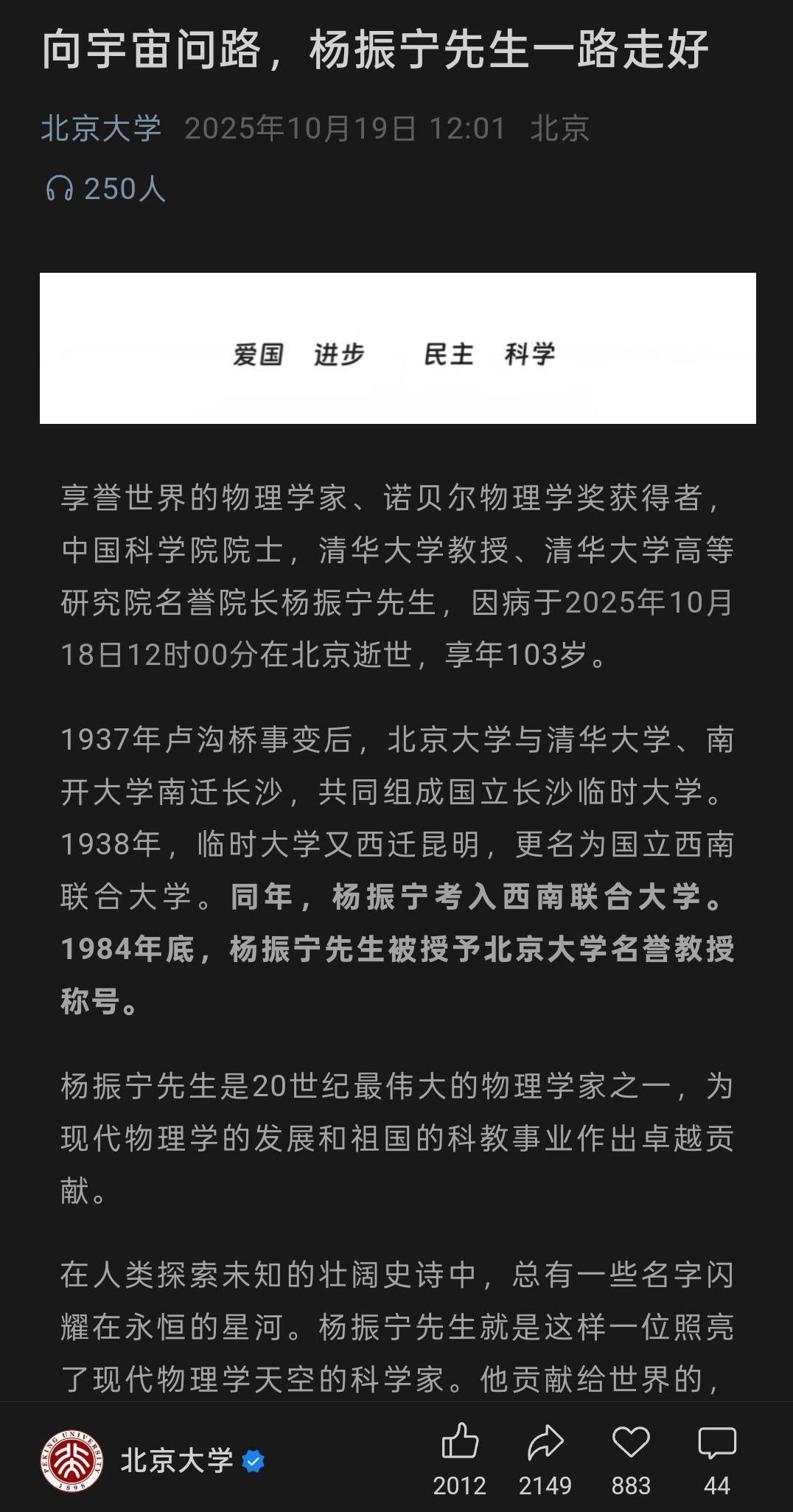Open the comments via the speech bubble
Screen dimensions: 793x1512
716,1441
